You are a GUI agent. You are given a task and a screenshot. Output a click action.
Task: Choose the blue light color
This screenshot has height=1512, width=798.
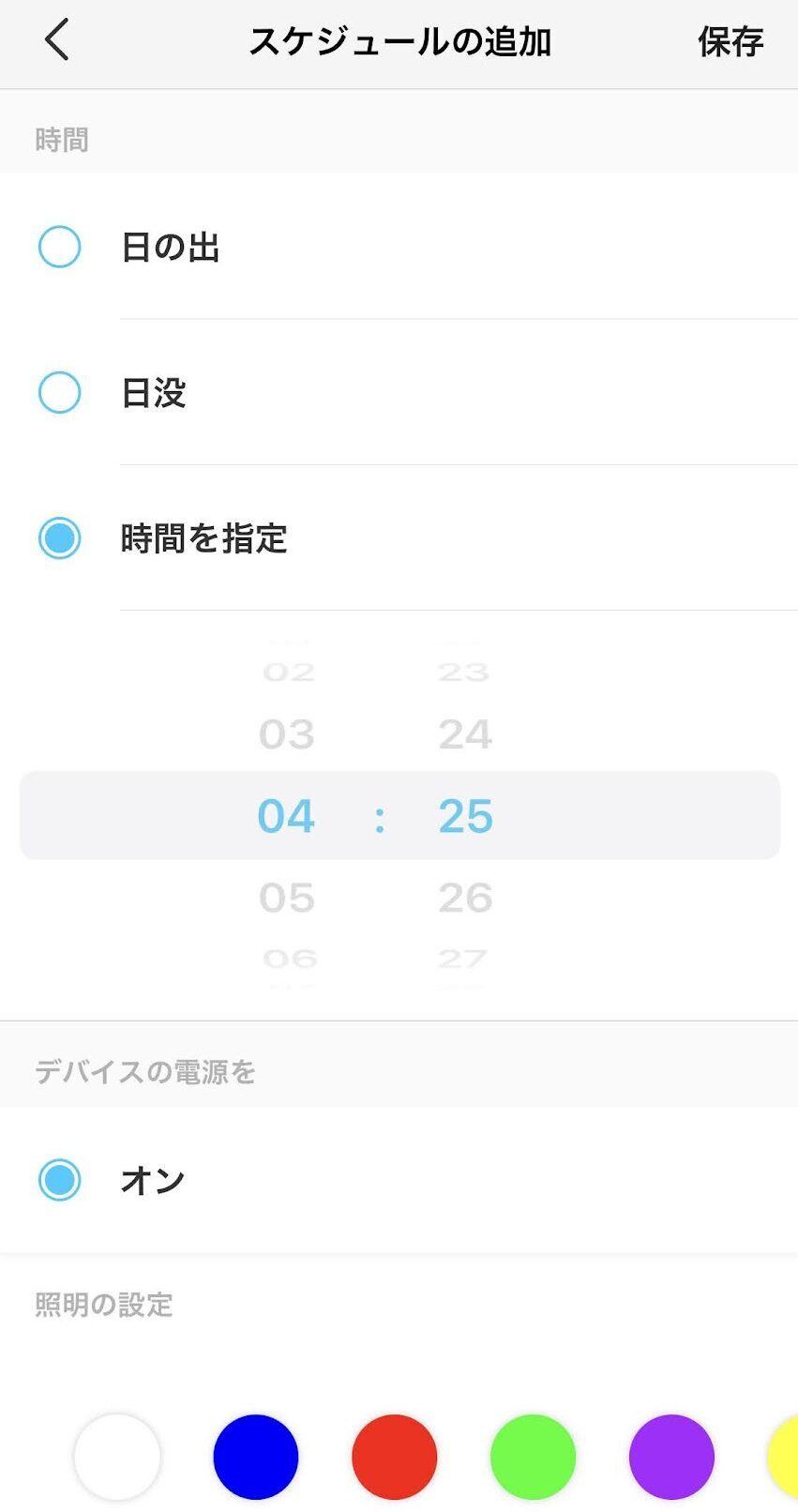(256, 1457)
